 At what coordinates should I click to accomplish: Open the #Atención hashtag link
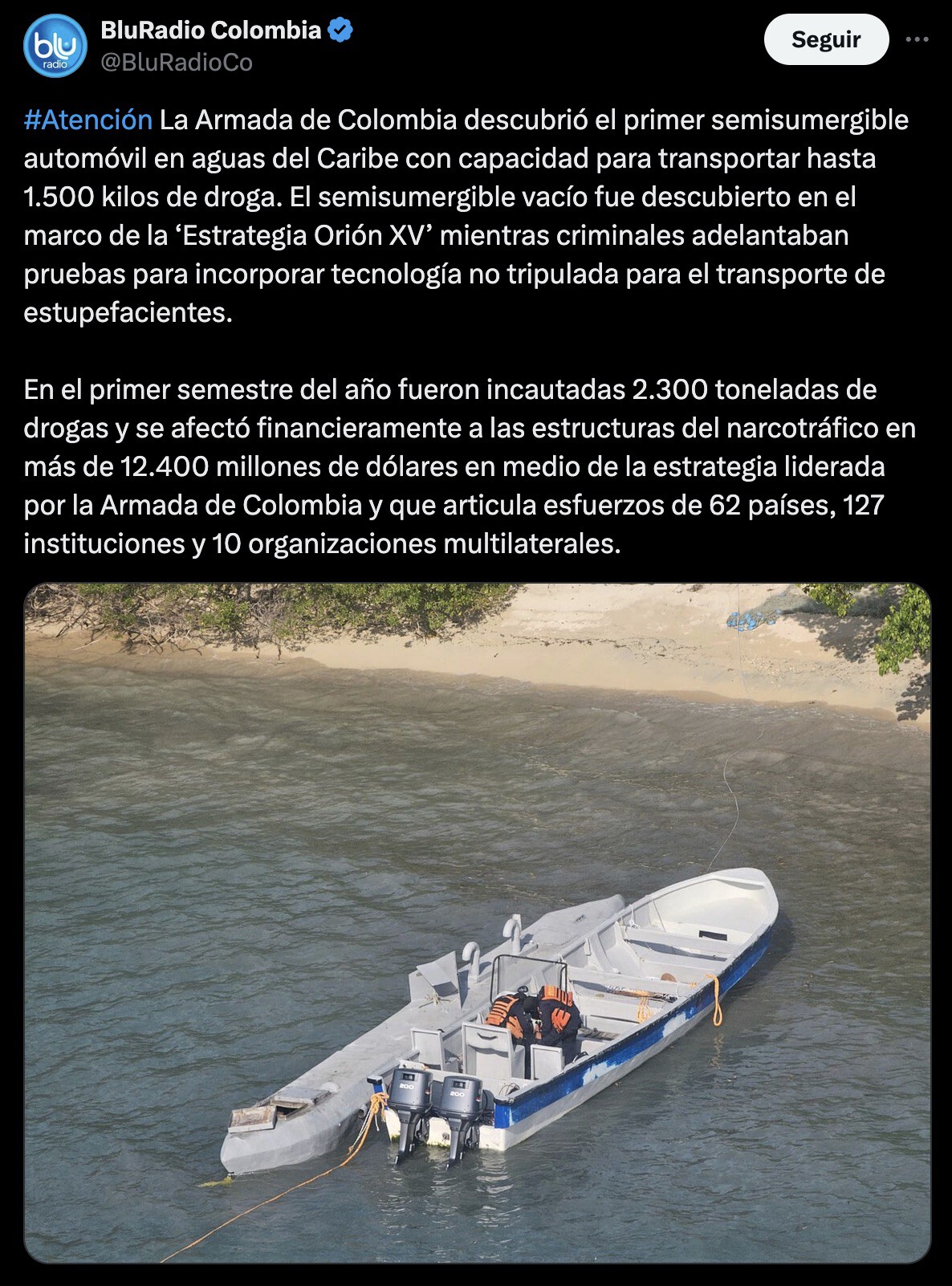87,120
